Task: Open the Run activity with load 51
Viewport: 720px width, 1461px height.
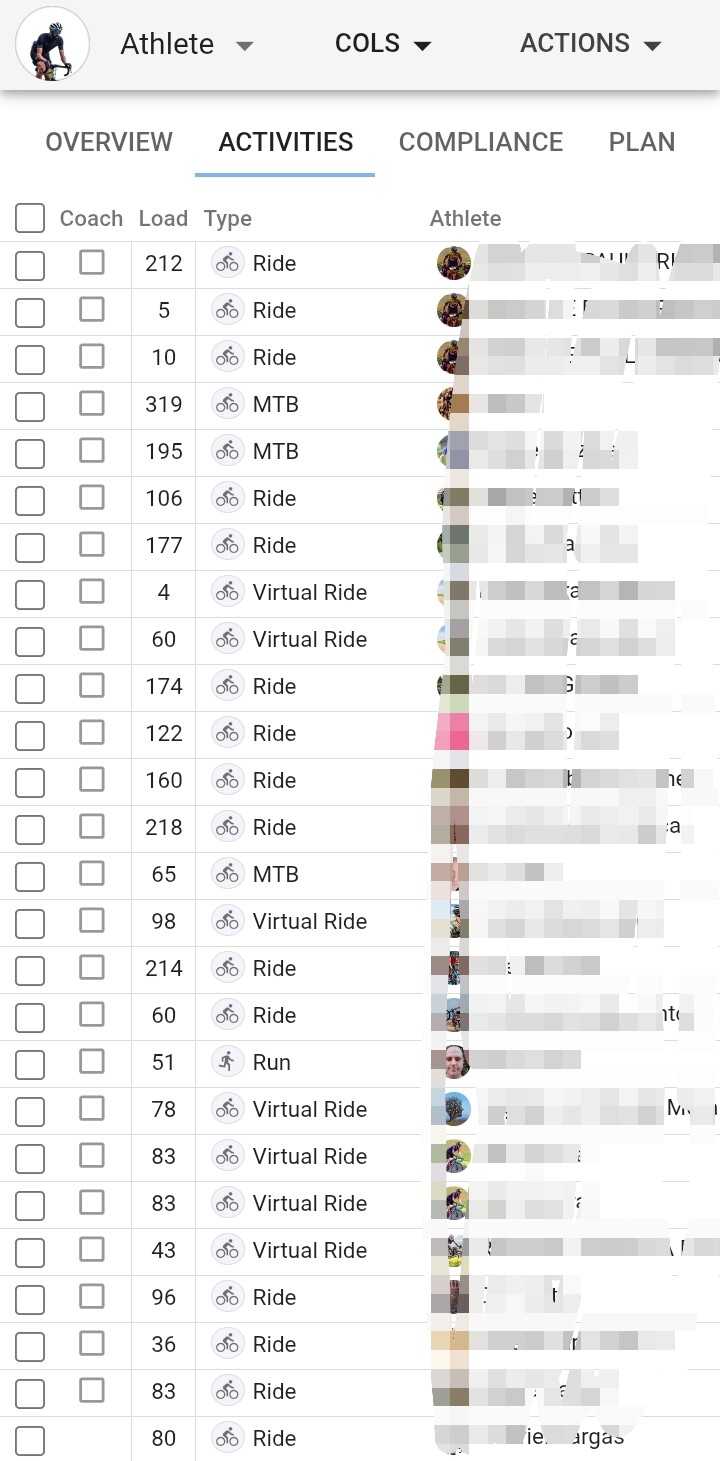Action: pos(271,1062)
